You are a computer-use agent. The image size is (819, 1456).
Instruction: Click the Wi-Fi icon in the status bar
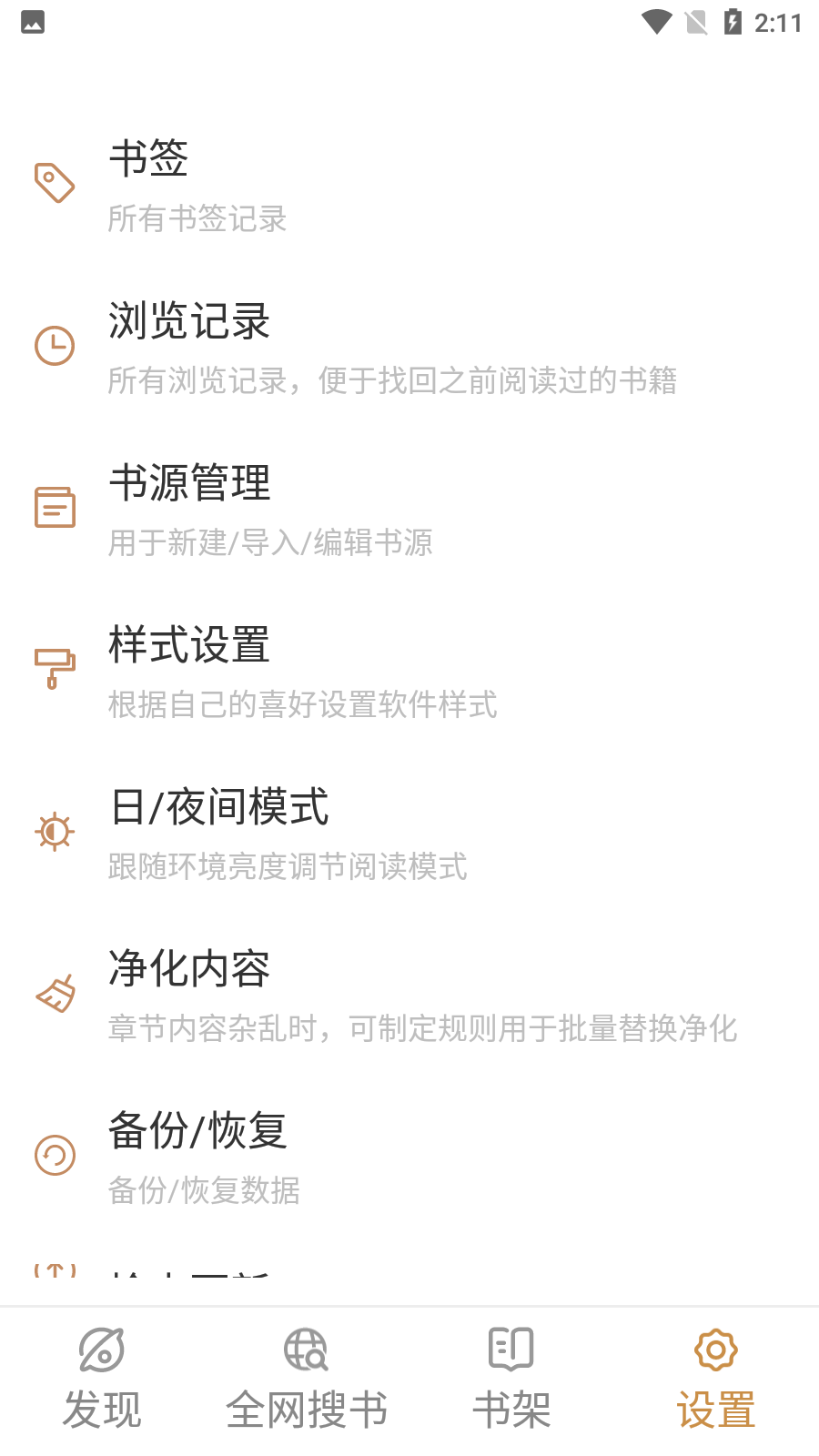[654, 23]
